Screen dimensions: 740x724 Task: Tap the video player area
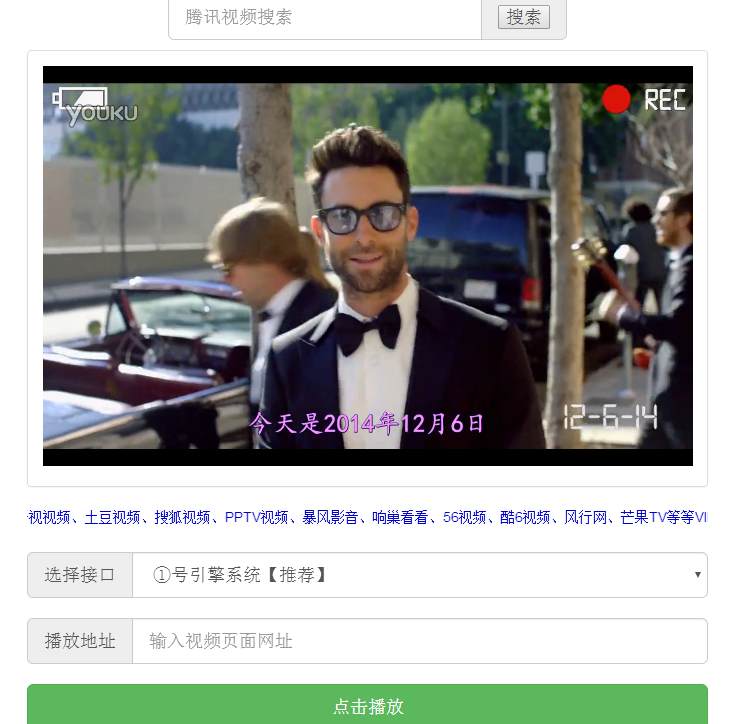[x=367, y=265]
